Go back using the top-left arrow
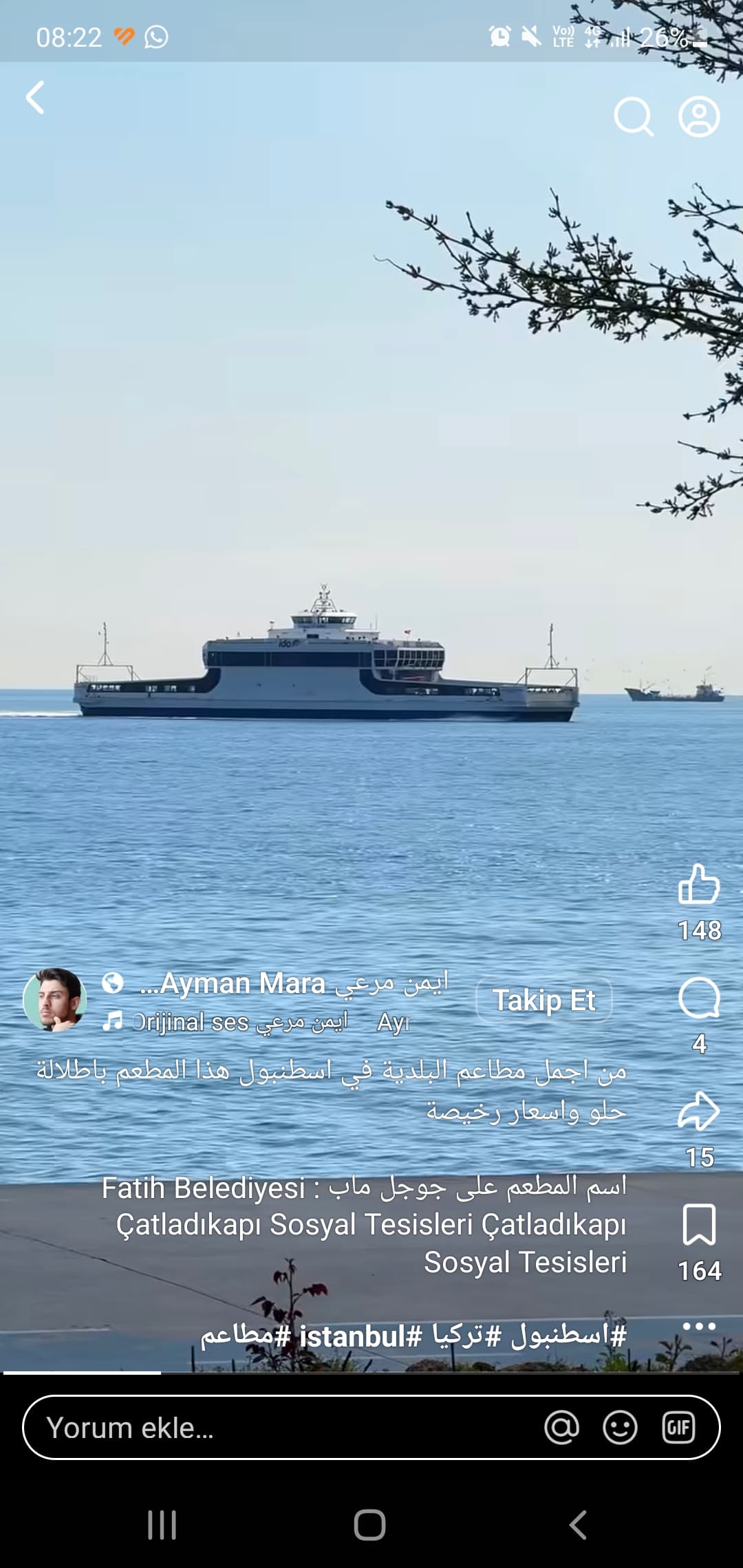The image size is (743, 1568). (x=36, y=98)
